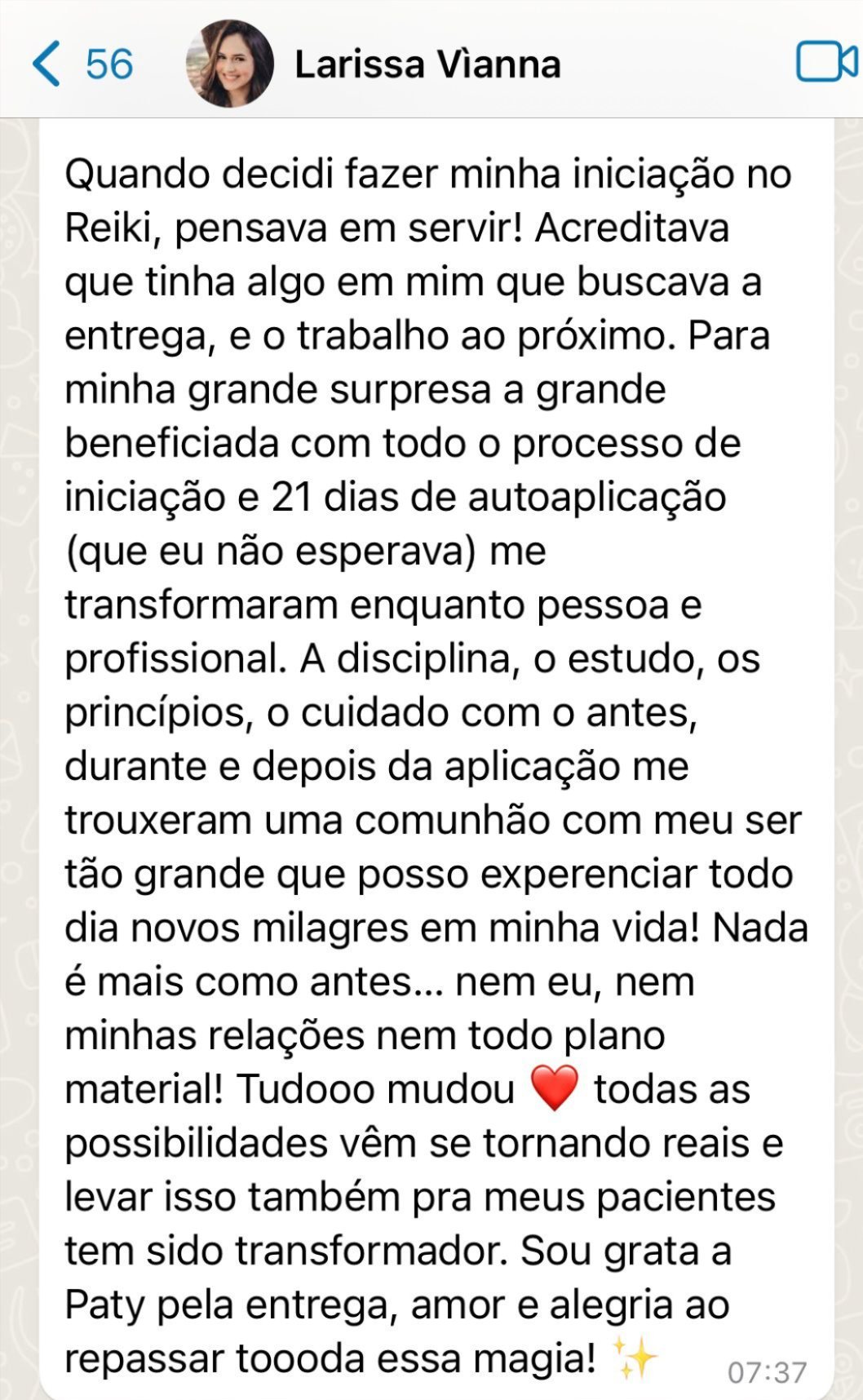Viewport: 863px width, 1400px height.
Task: Open Larissa Vìanna's profile photo
Action: (229, 64)
